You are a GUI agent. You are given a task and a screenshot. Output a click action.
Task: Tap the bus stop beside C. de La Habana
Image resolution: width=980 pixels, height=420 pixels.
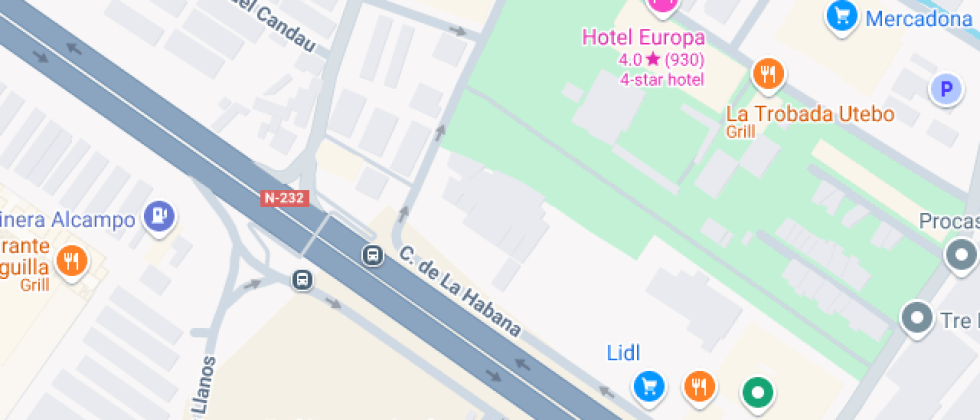coord(372,255)
